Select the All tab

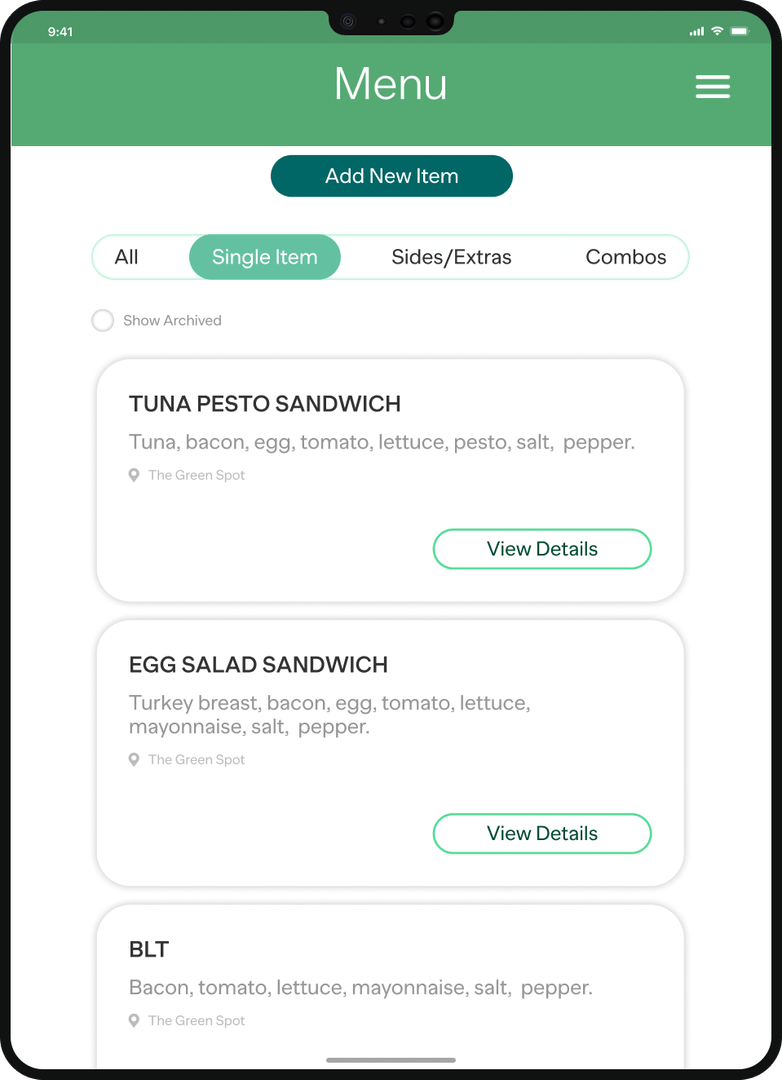[x=126, y=257]
